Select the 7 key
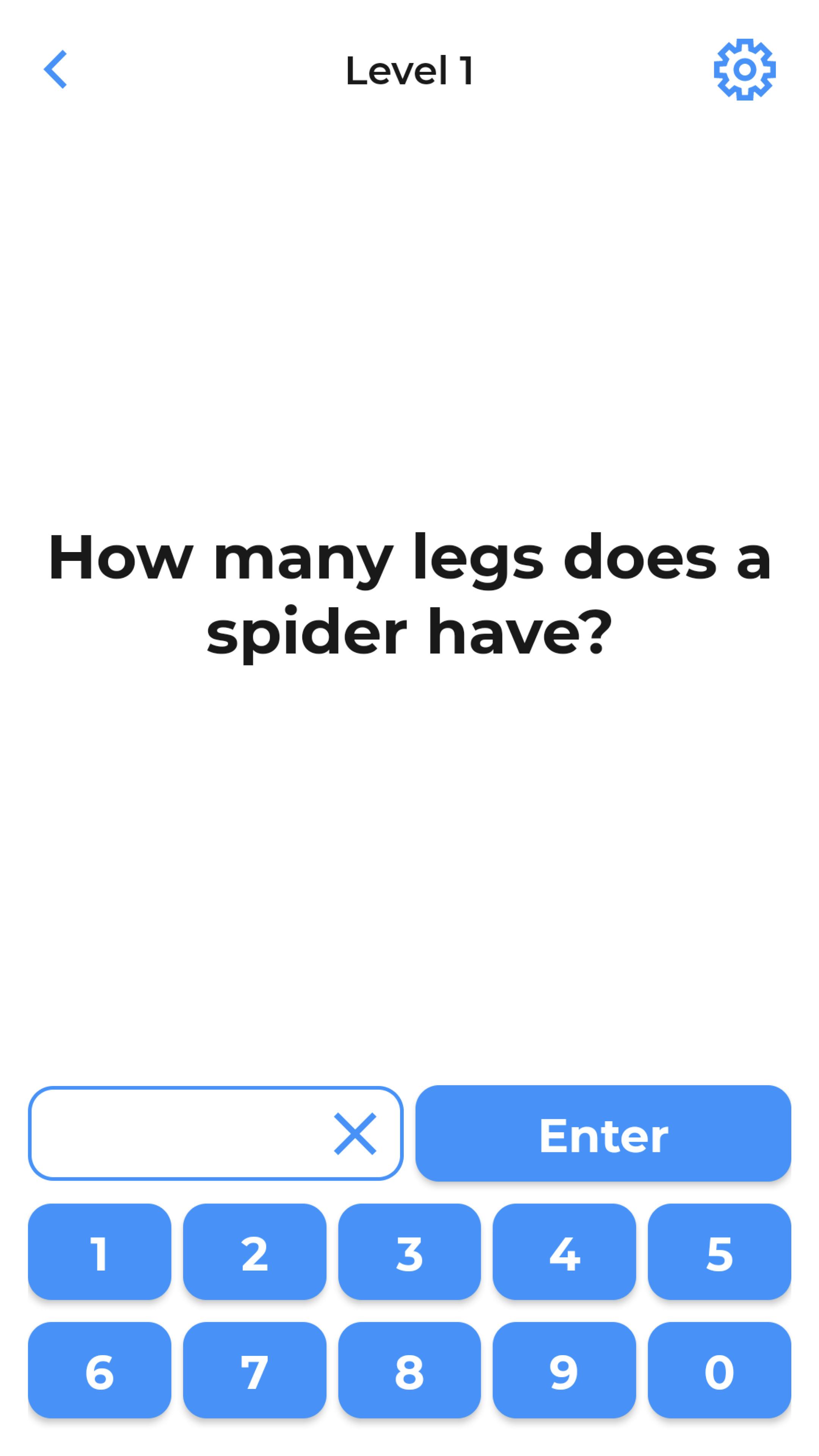This screenshot has height=1456, width=819. (254, 1370)
